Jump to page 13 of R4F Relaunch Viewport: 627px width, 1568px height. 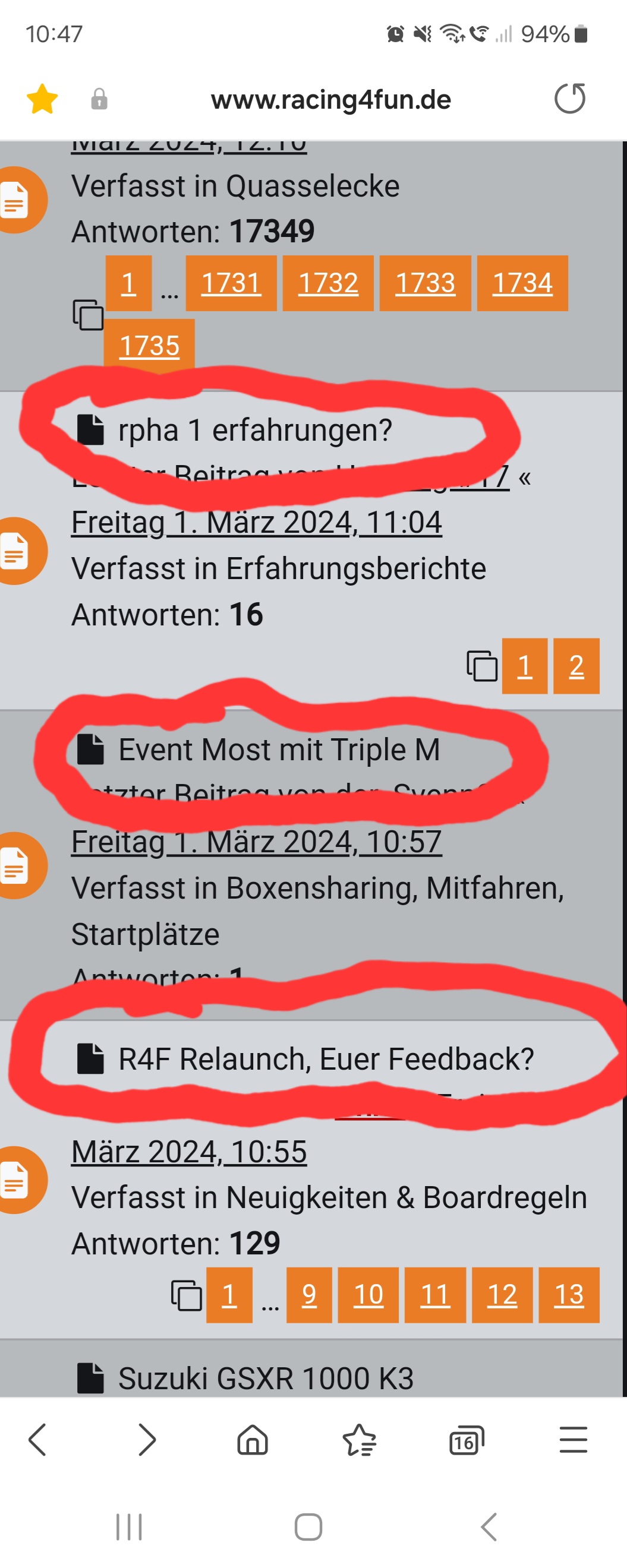569,1295
